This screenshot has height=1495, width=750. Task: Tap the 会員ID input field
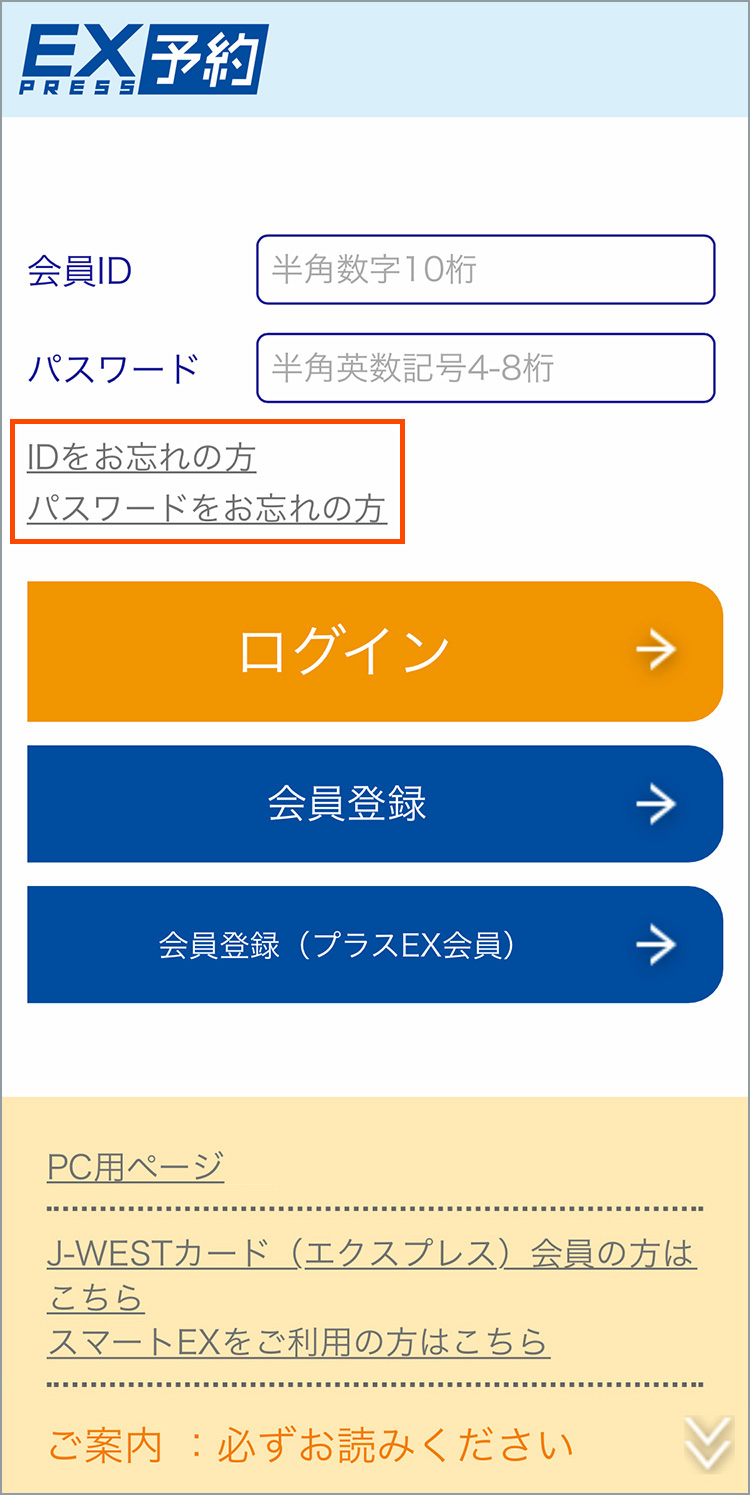click(x=486, y=269)
